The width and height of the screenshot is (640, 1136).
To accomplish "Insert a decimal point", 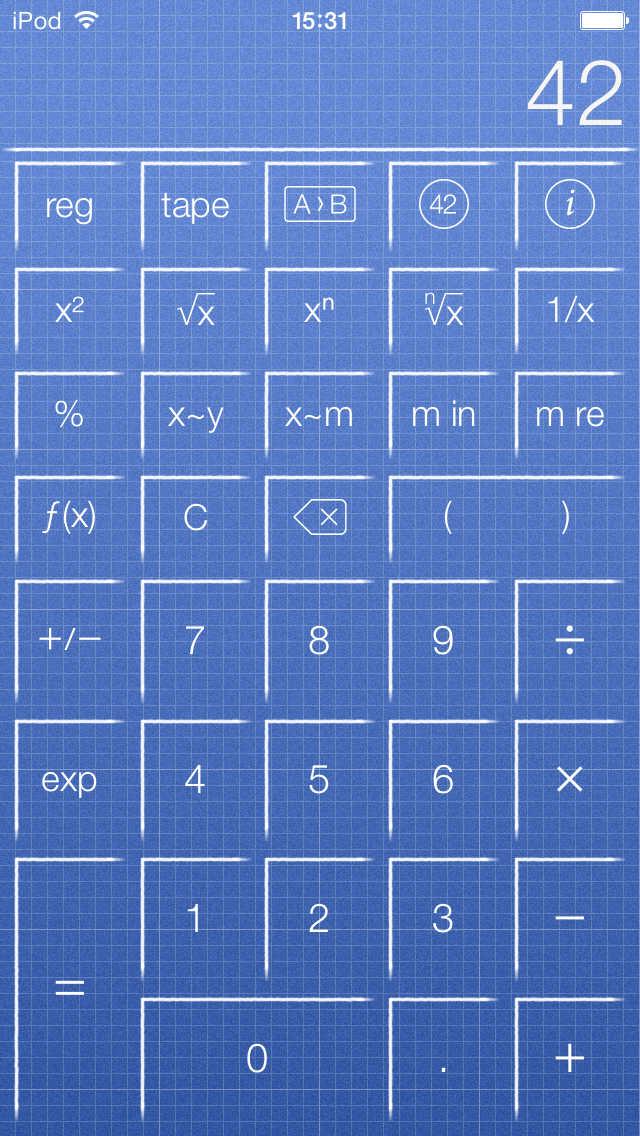I will click(443, 1058).
